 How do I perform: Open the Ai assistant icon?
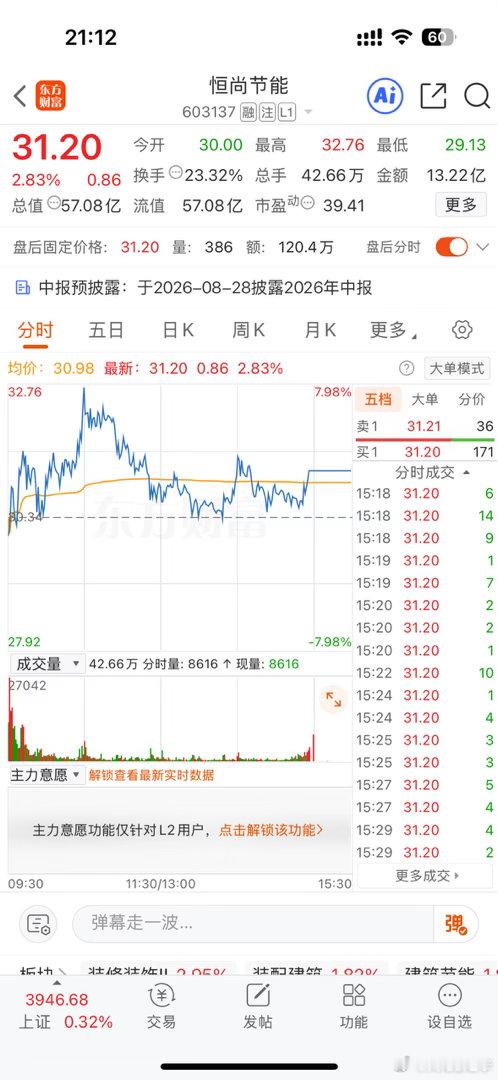(384, 96)
